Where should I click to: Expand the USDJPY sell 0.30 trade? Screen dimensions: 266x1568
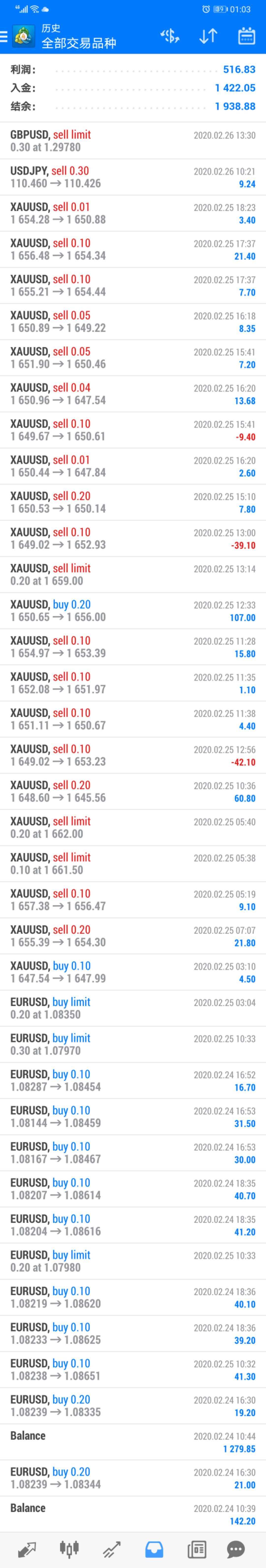(133, 177)
